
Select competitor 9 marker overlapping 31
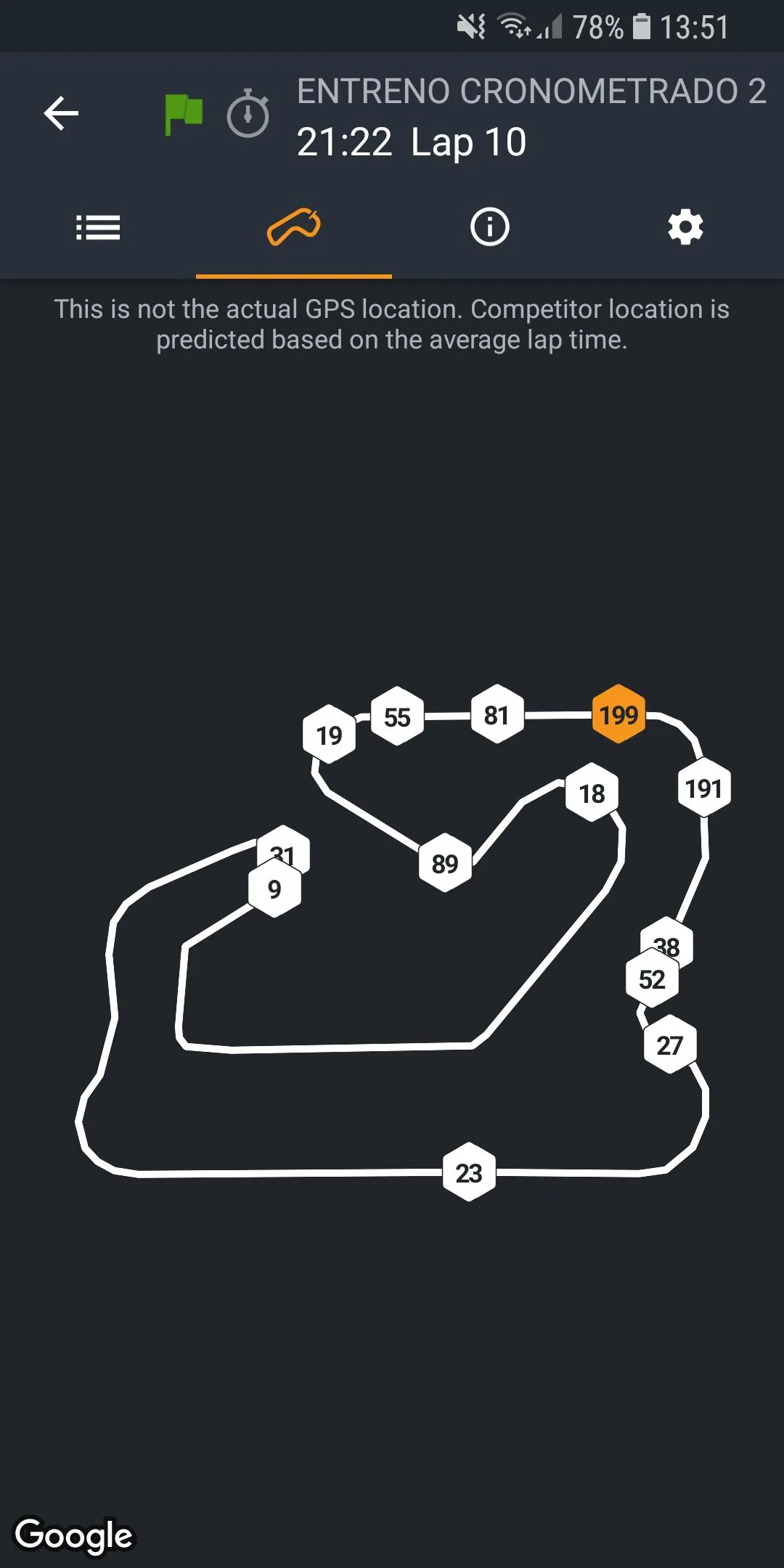tap(274, 889)
